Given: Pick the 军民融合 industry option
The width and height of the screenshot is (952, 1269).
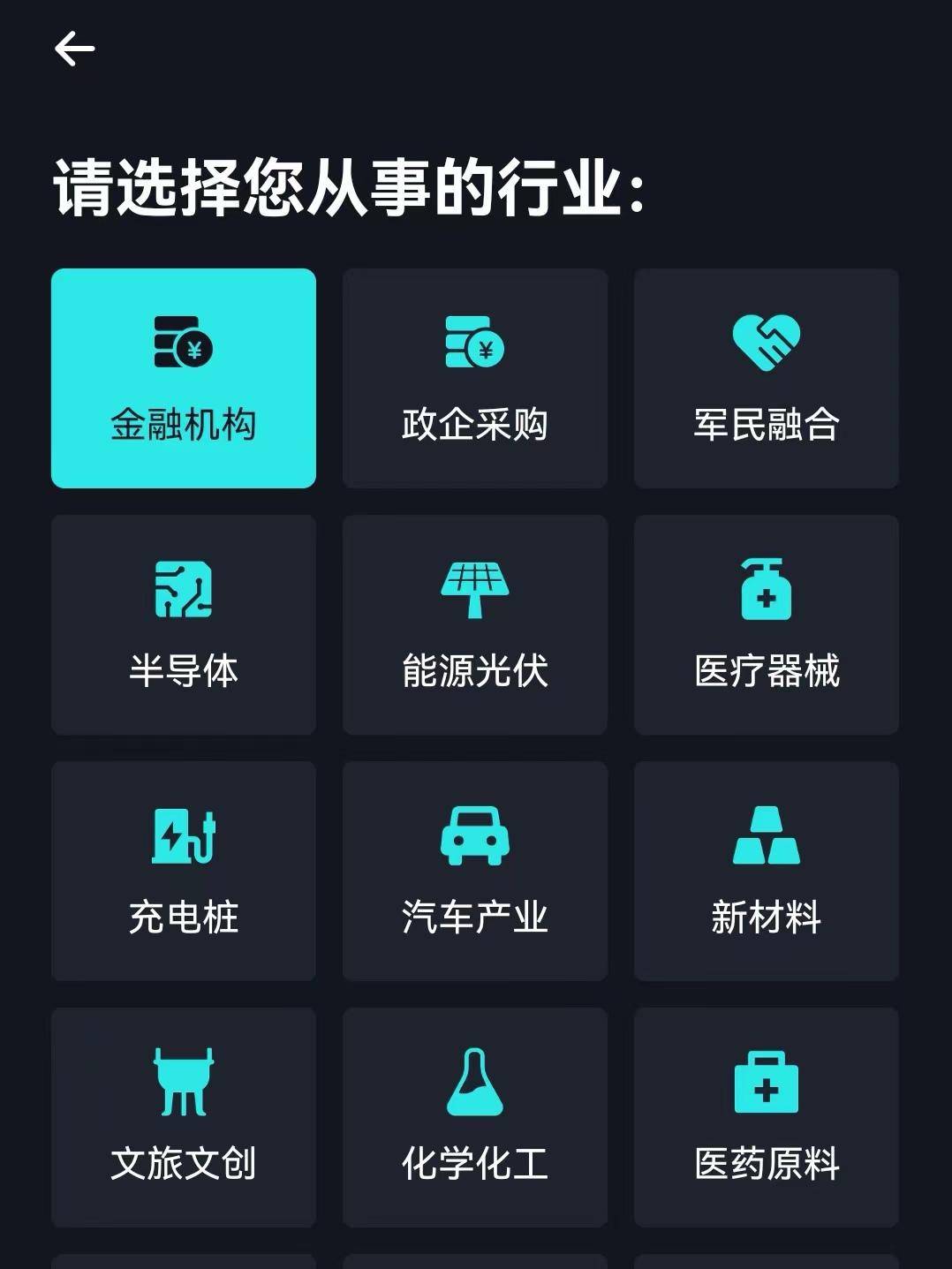Looking at the screenshot, I should tap(767, 378).
